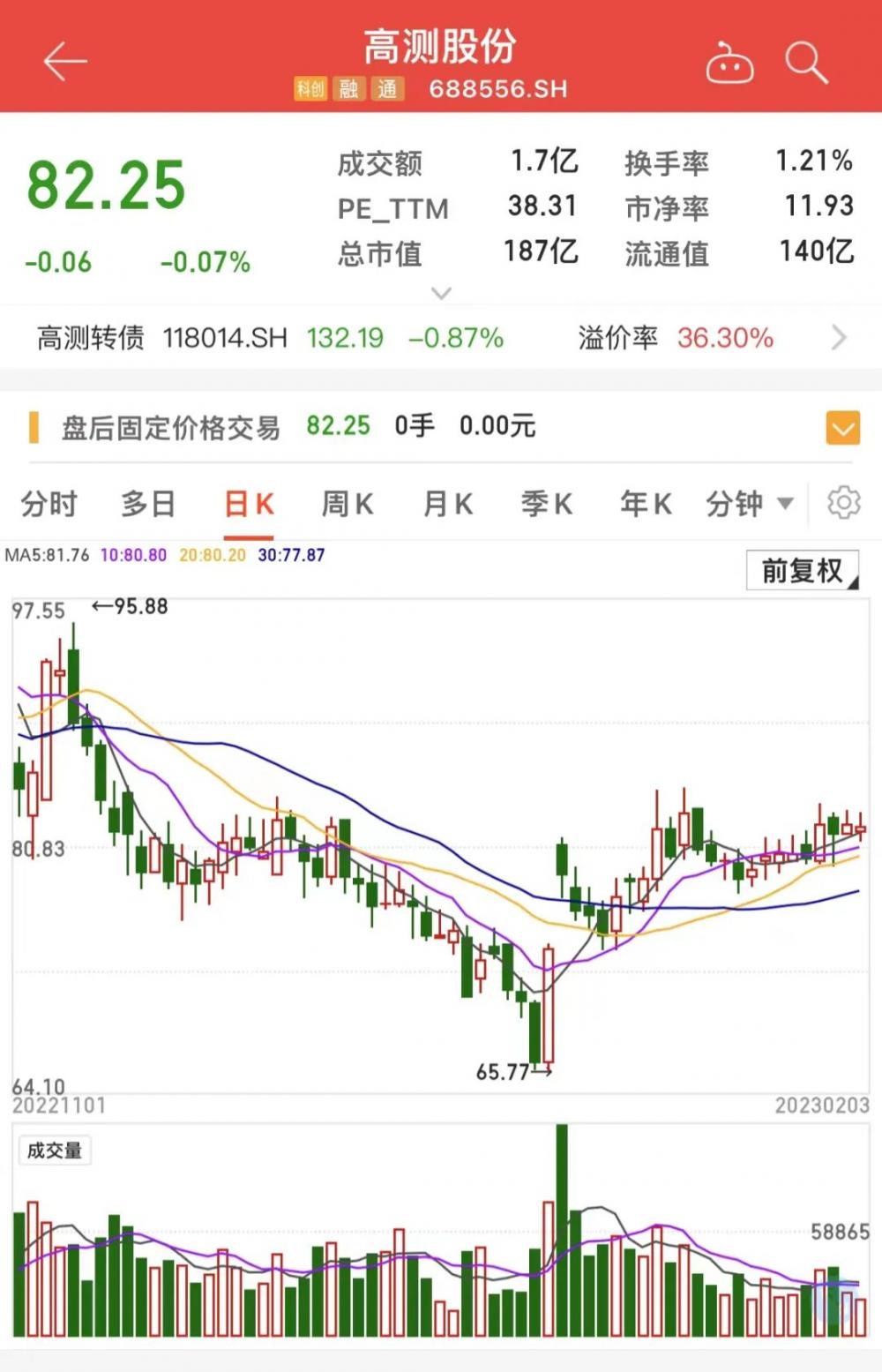This screenshot has height=1372, width=882.
Task: Open the 分钟 interval dropdown
Action: (x=749, y=504)
